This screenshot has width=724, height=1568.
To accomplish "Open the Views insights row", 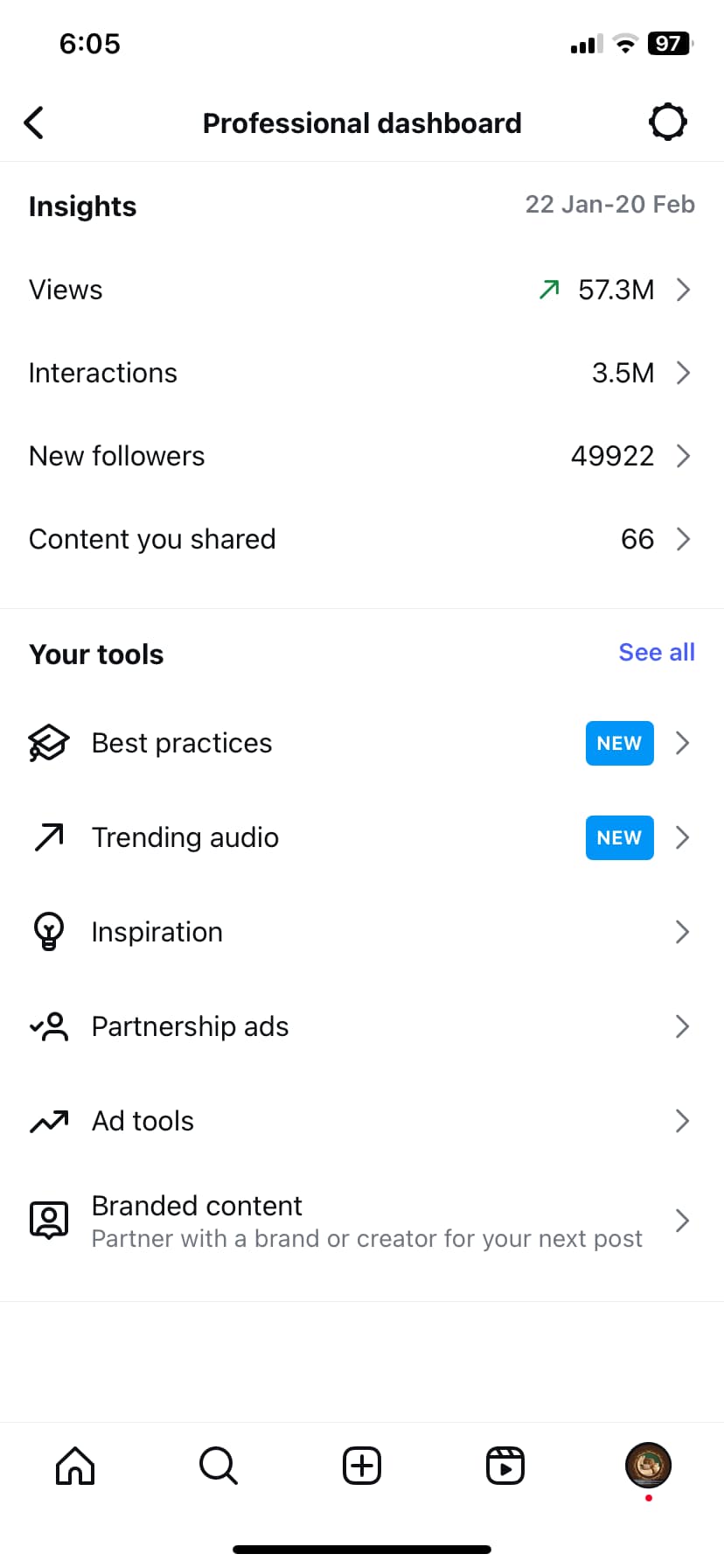I will click(362, 290).
